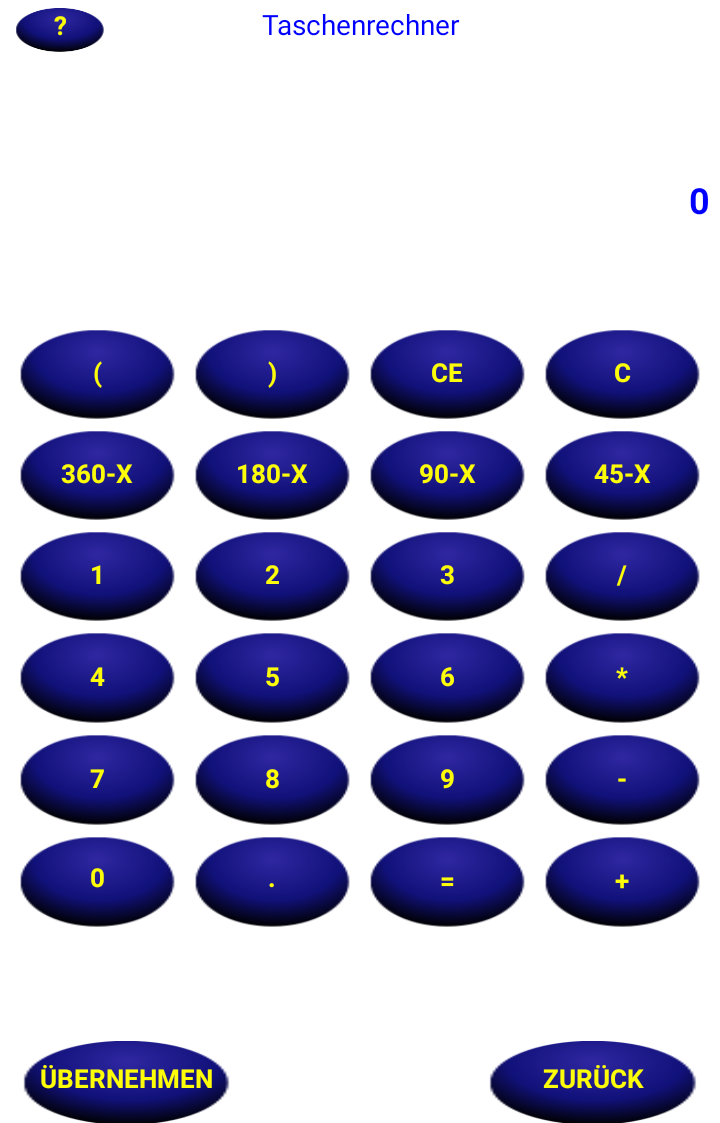Confirm the value with ÜBERNEHMEN
Viewport: 720px width, 1123px height.
(126, 1080)
